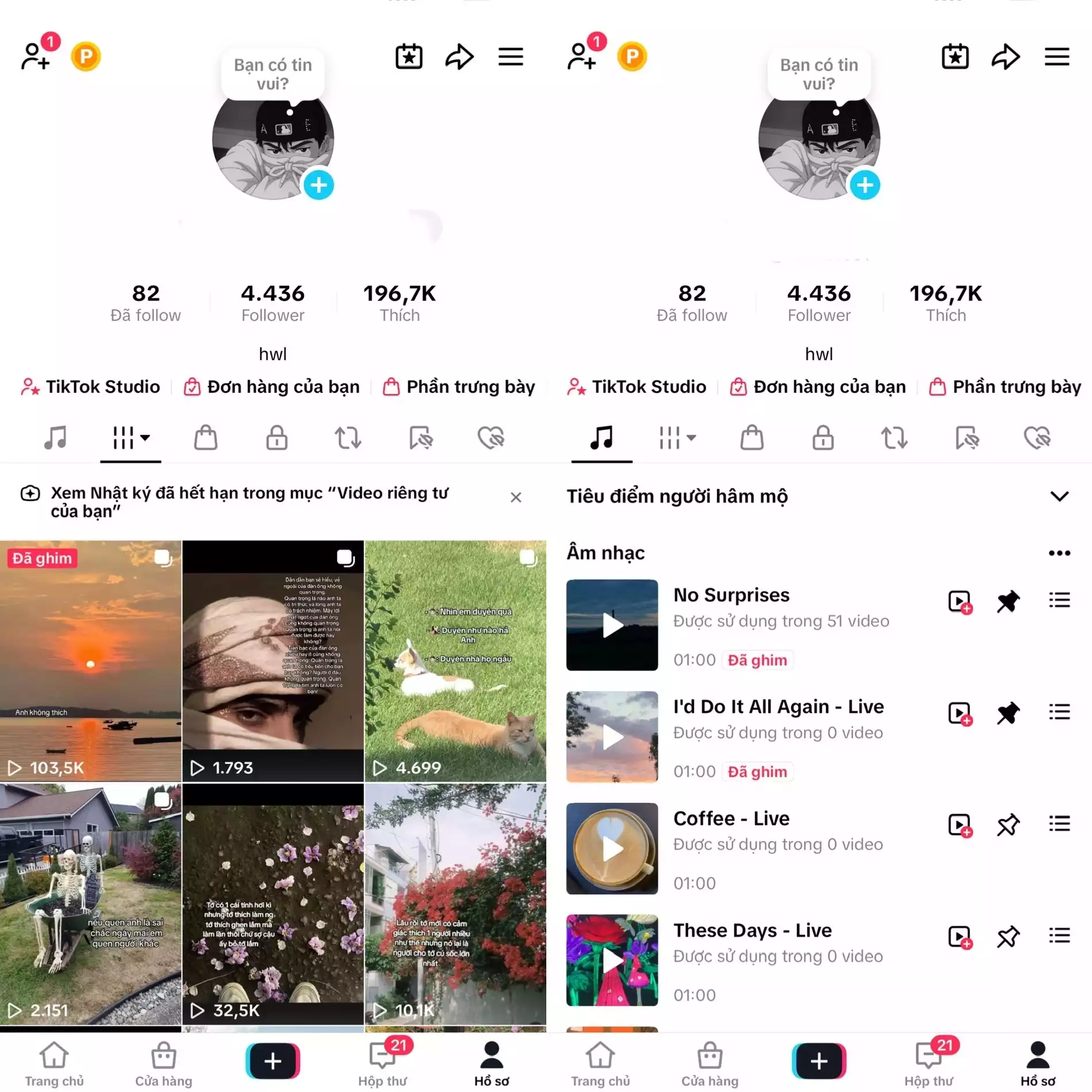Open the skeleton video with 2.151 views
Image resolution: width=1092 pixels, height=1092 pixels.
[90, 903]
